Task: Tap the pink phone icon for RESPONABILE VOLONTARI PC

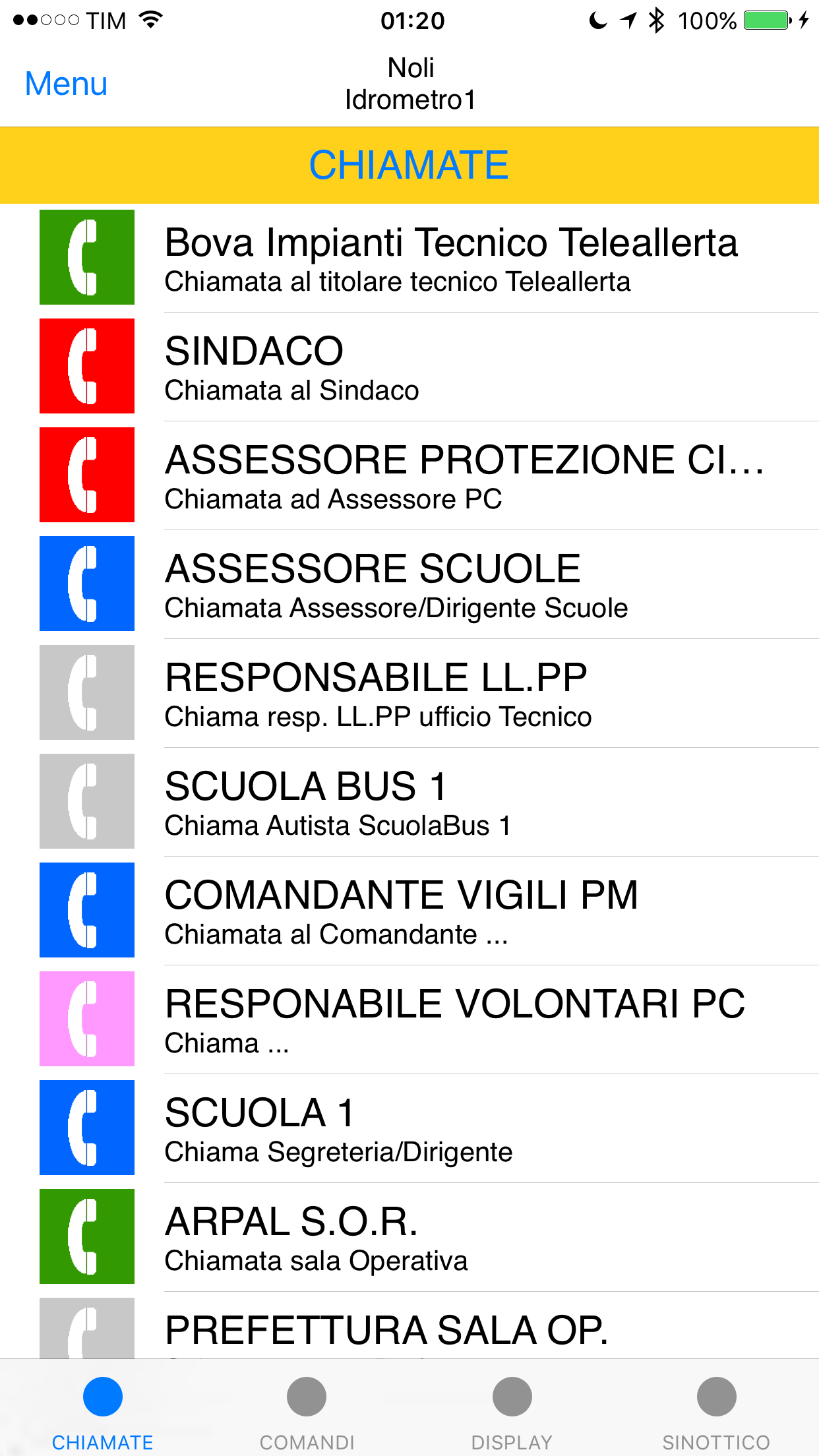Action: (x=86, y=1018)
